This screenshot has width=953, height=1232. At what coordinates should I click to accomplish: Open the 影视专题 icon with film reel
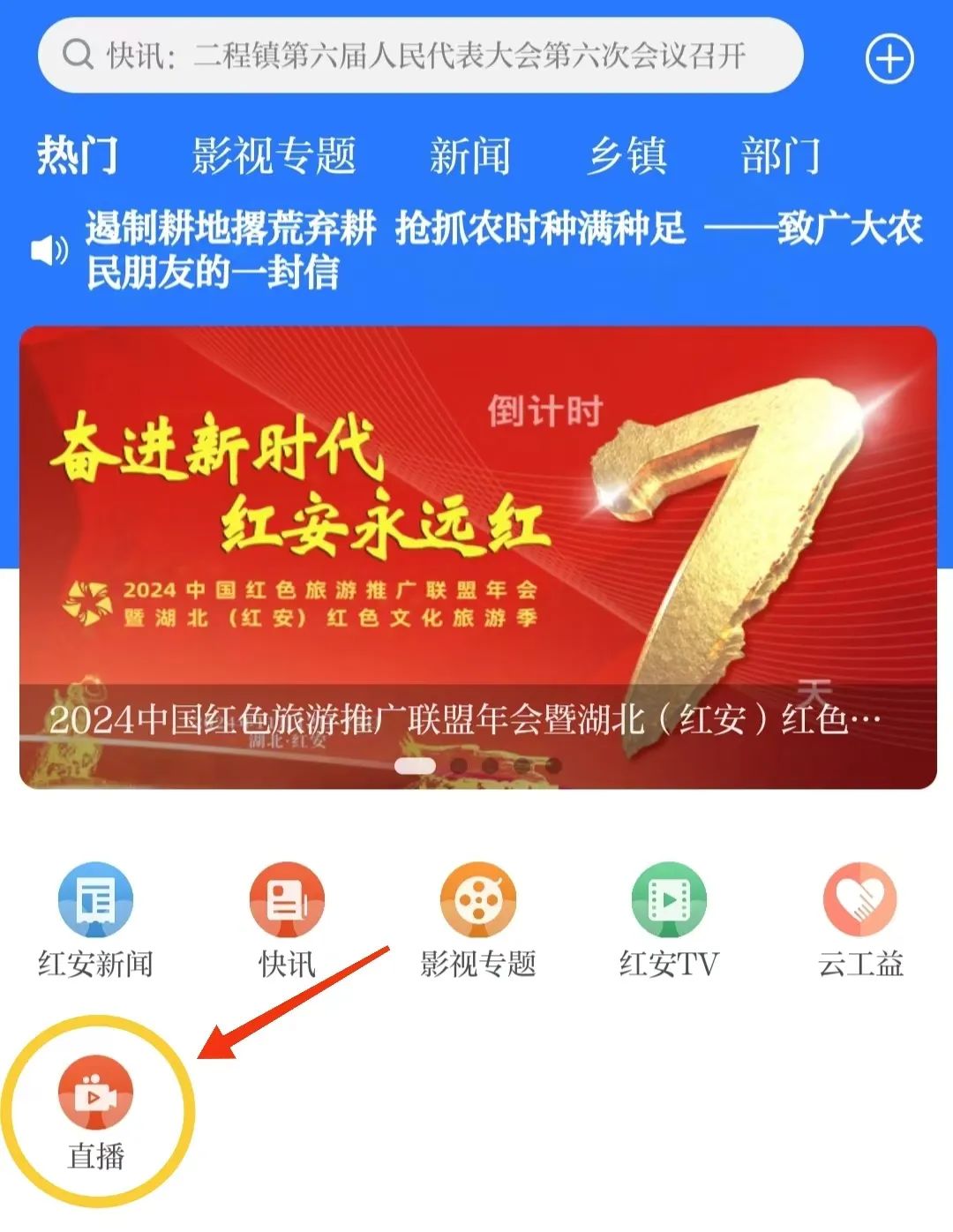(477, 901)
